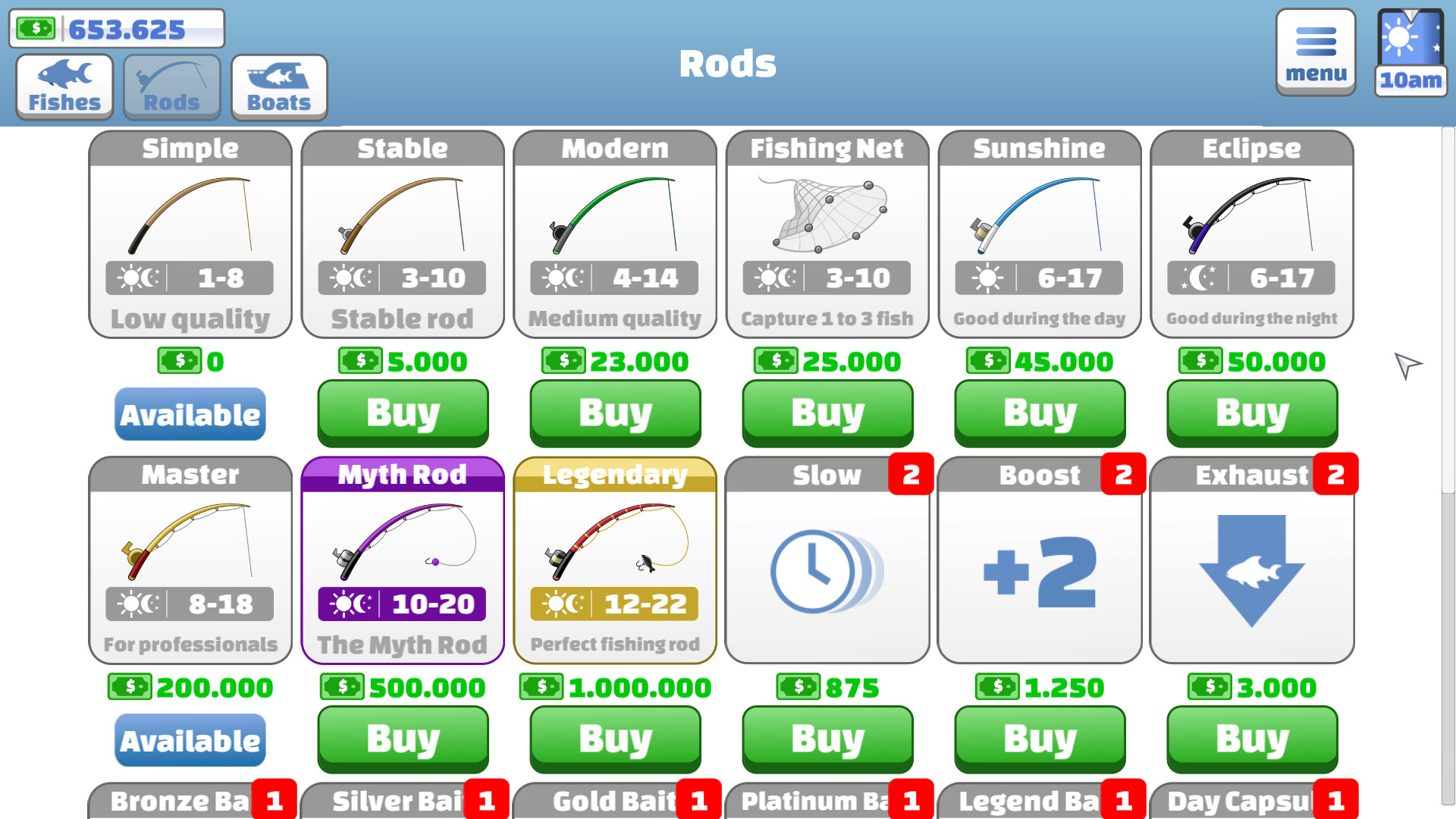
Task: Switch to the Fishes tab
Action: (64, 86)
